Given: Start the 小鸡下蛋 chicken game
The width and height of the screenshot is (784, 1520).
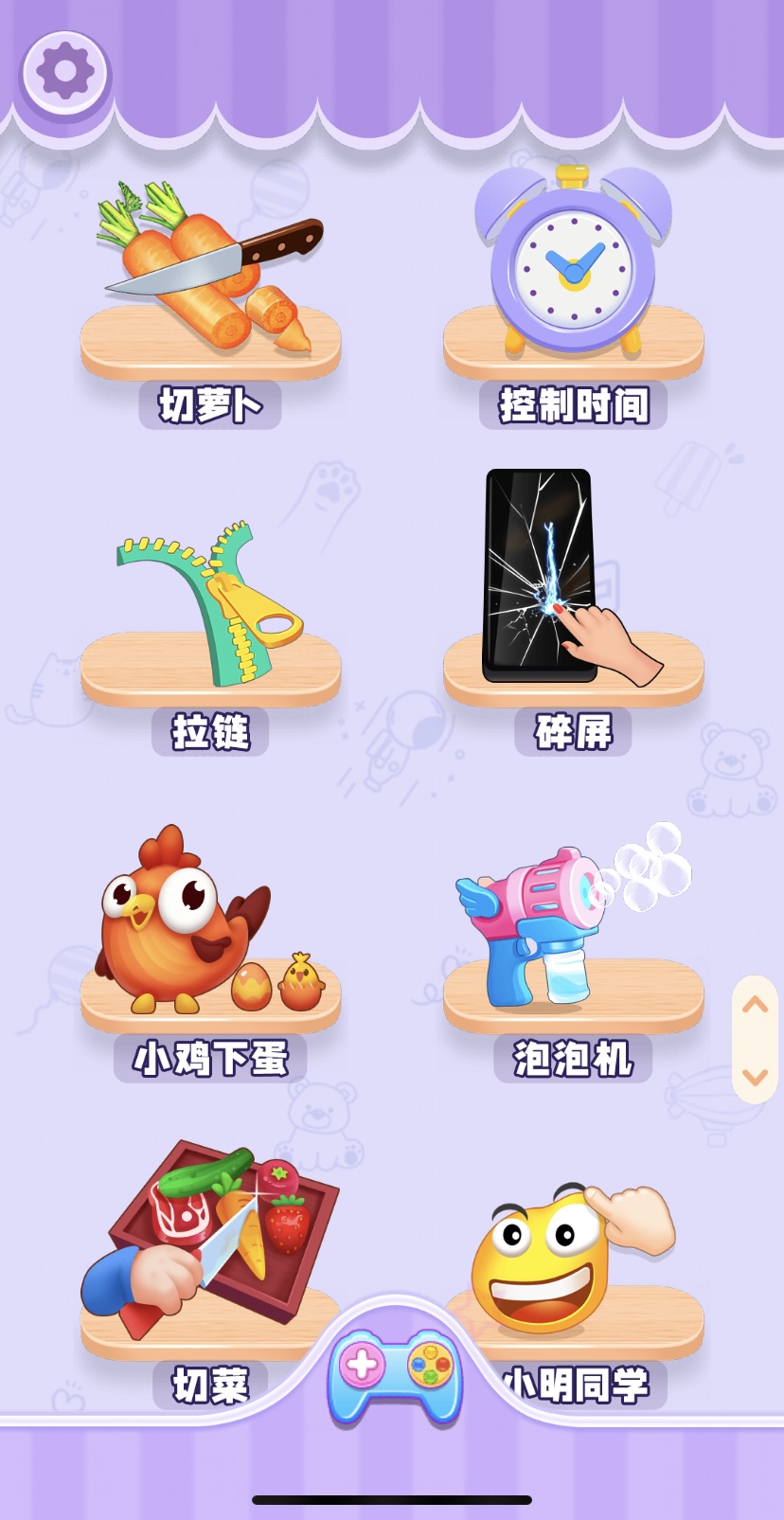Looking at the screenshot, I should (210, 938).
